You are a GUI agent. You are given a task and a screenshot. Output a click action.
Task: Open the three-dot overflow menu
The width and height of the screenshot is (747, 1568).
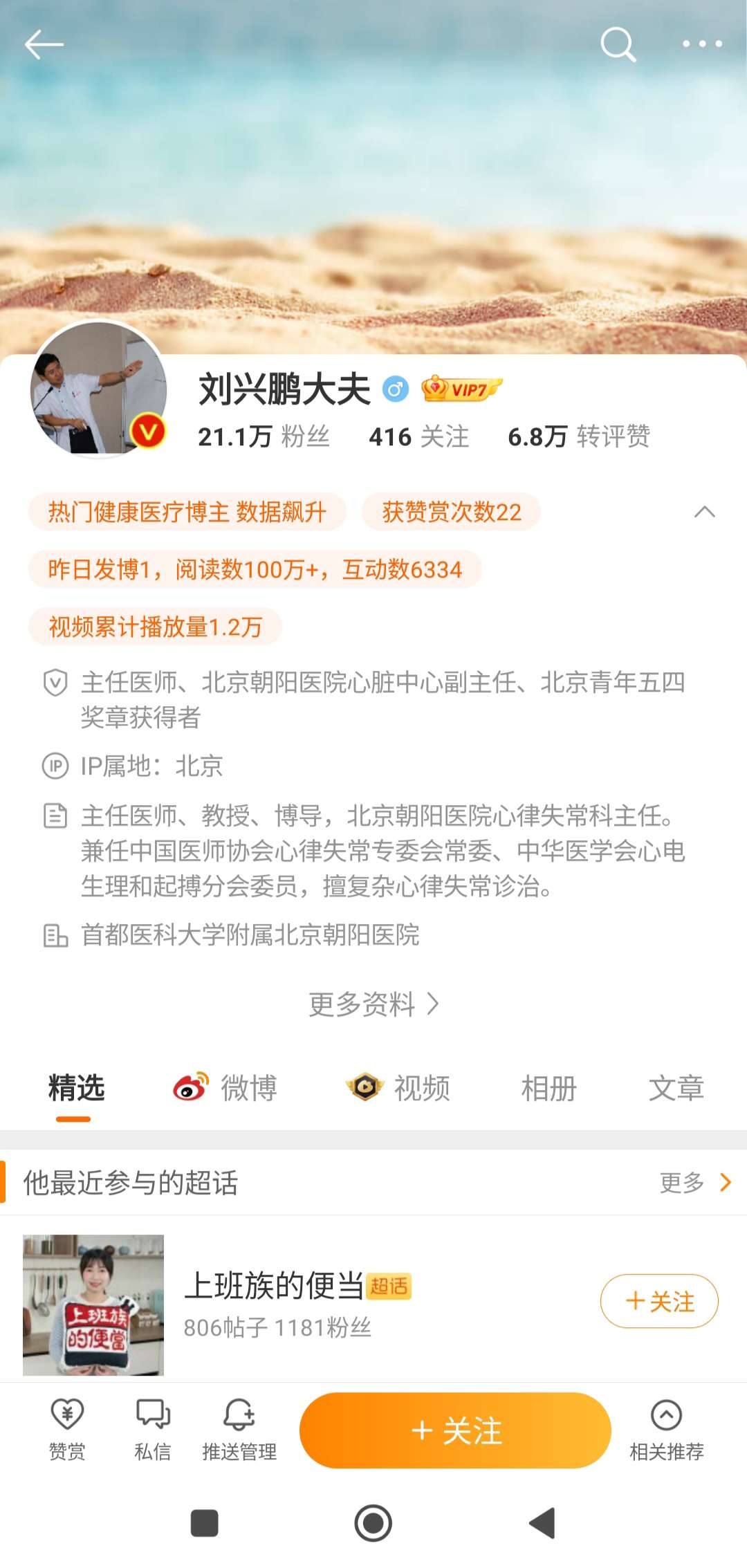[702, 44]
